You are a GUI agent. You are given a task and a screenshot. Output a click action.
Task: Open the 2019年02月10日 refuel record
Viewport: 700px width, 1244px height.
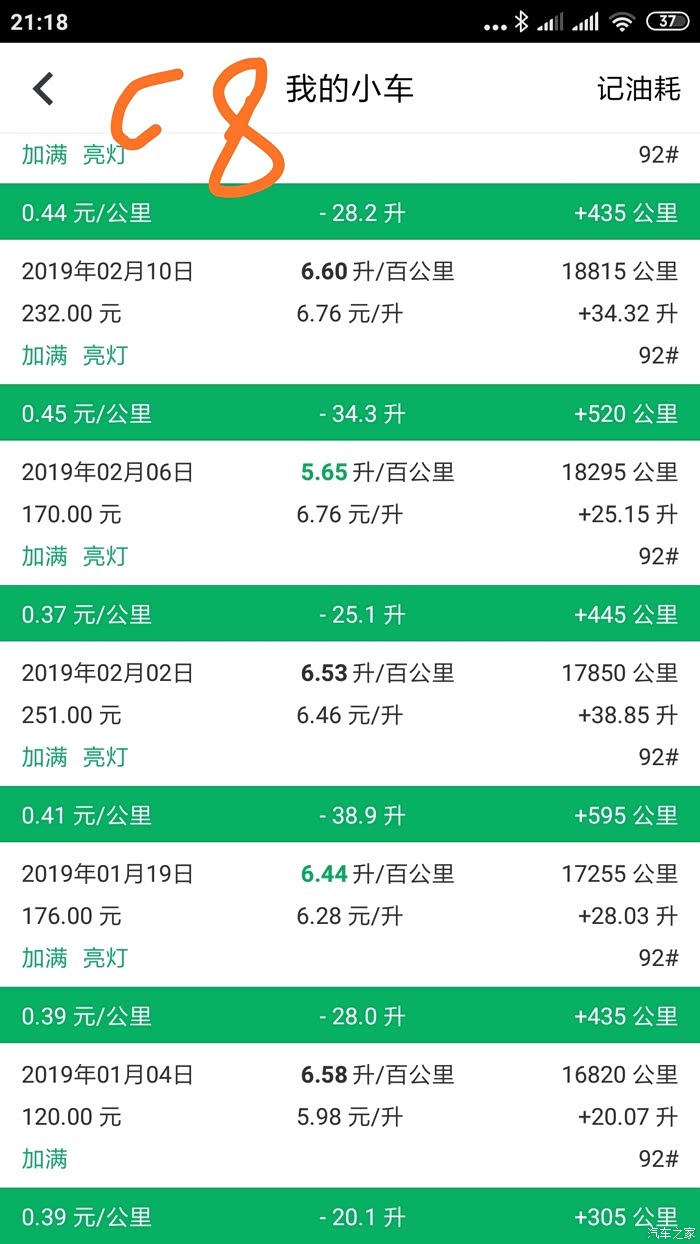click(x=350, y=313)
